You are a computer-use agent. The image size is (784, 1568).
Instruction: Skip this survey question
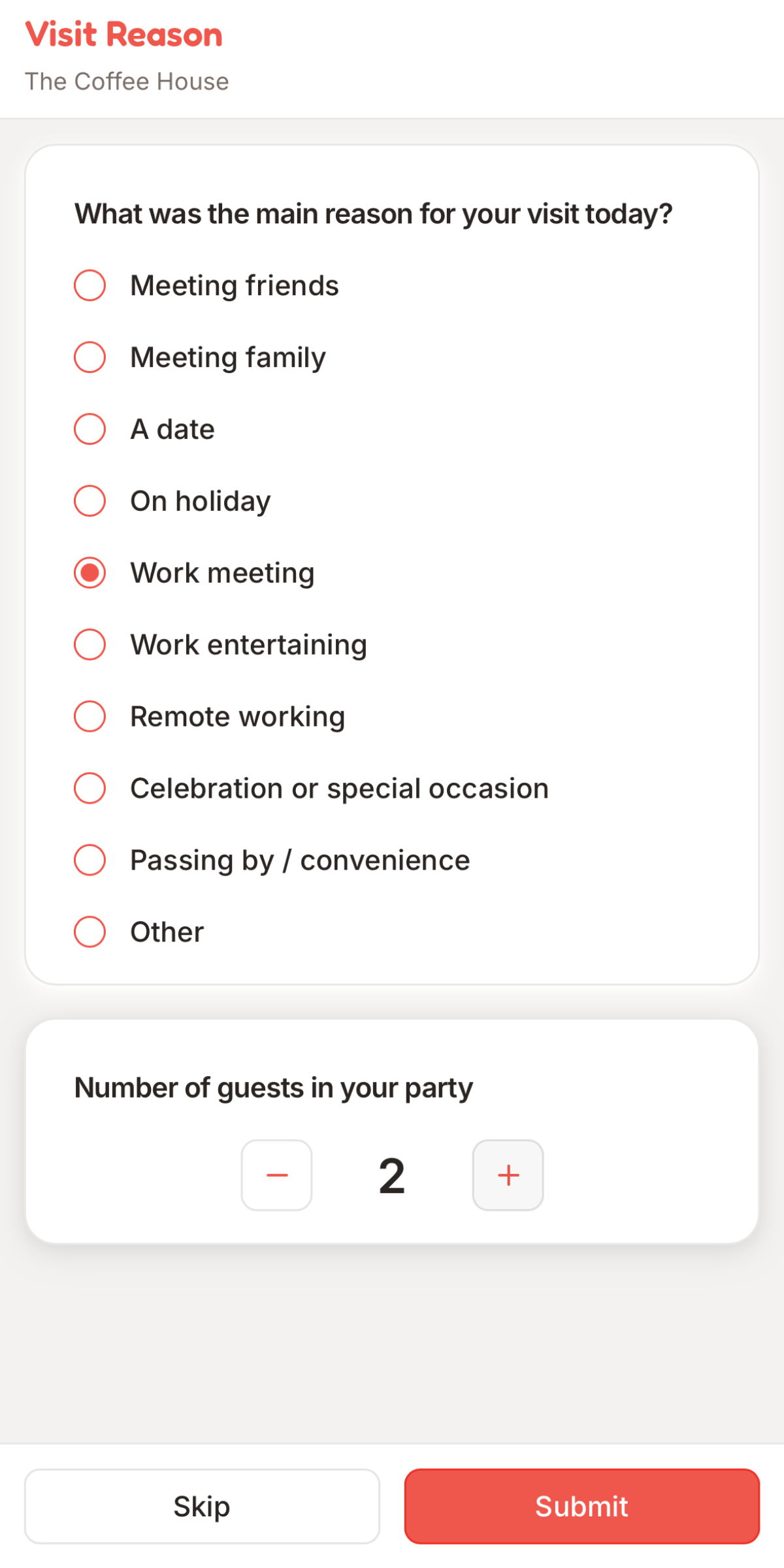[202, 1507]
